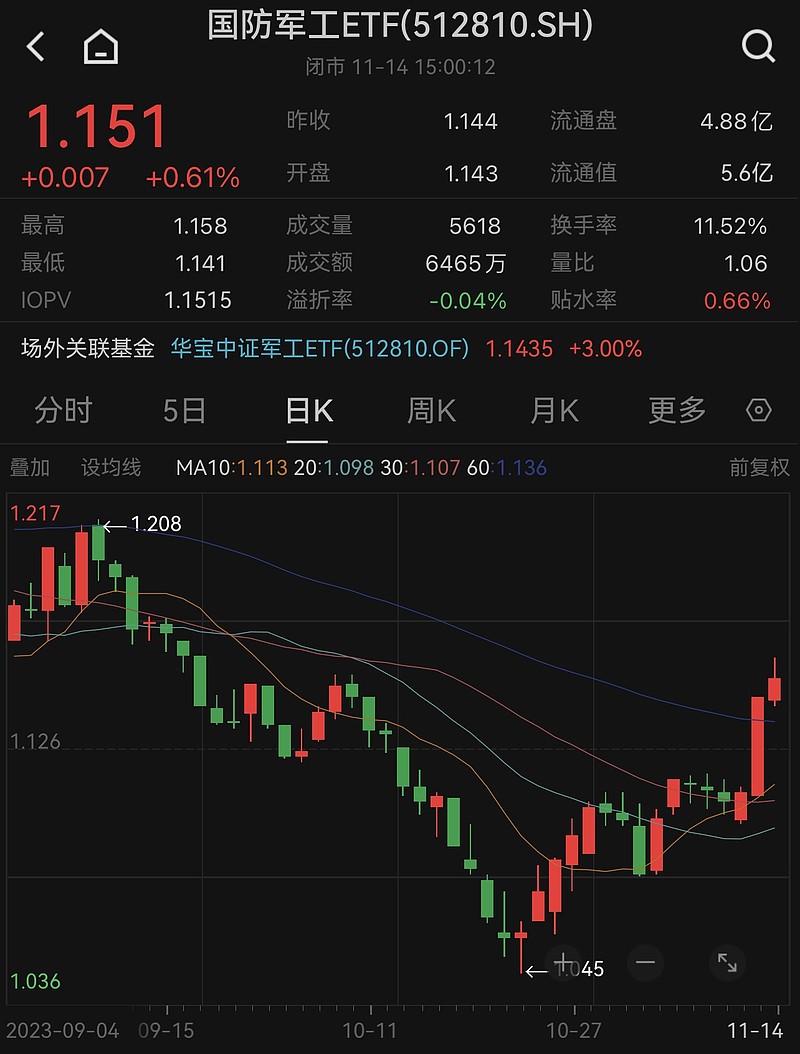
Task: Click the green 1.036 axis label
Action: [36, 980]
